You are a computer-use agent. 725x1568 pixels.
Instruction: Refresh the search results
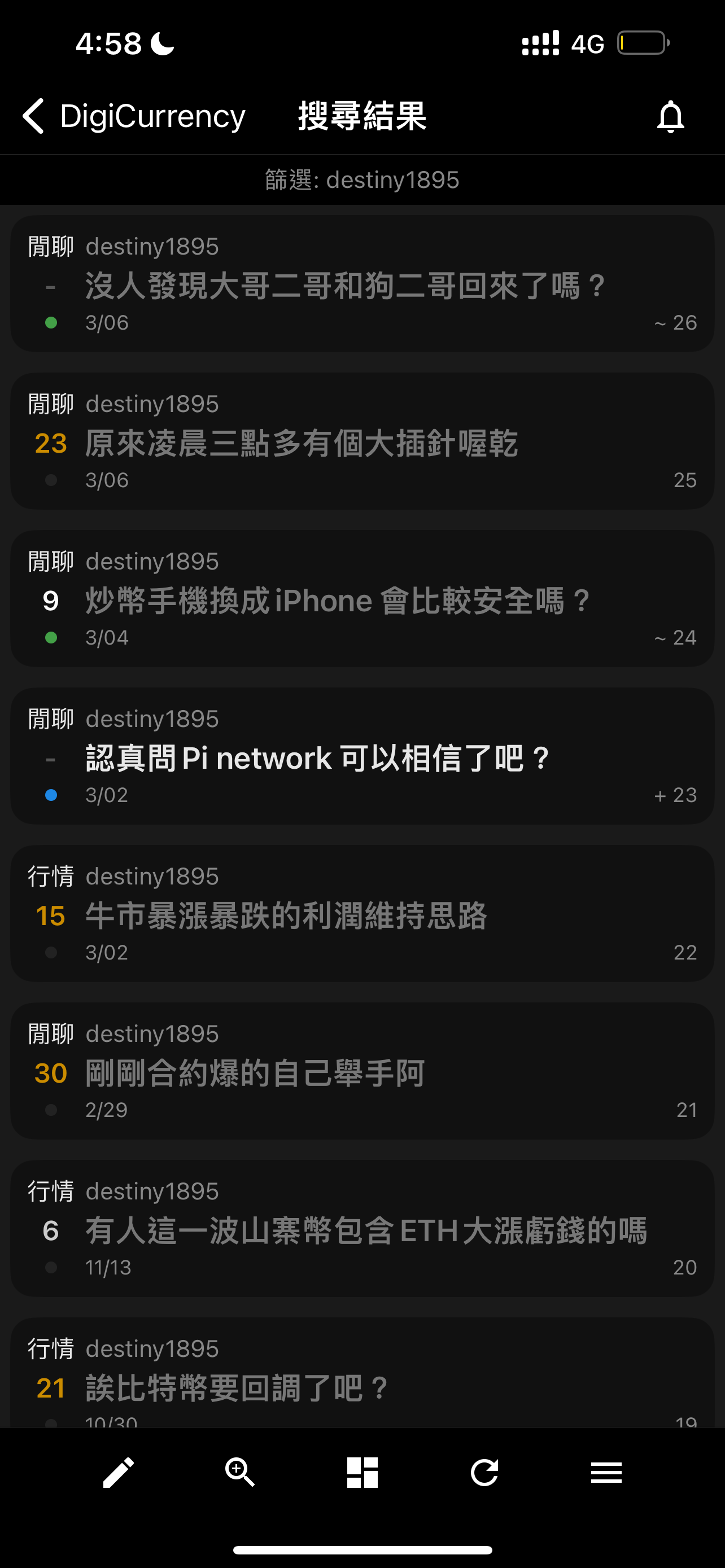tap(484, 1473)
